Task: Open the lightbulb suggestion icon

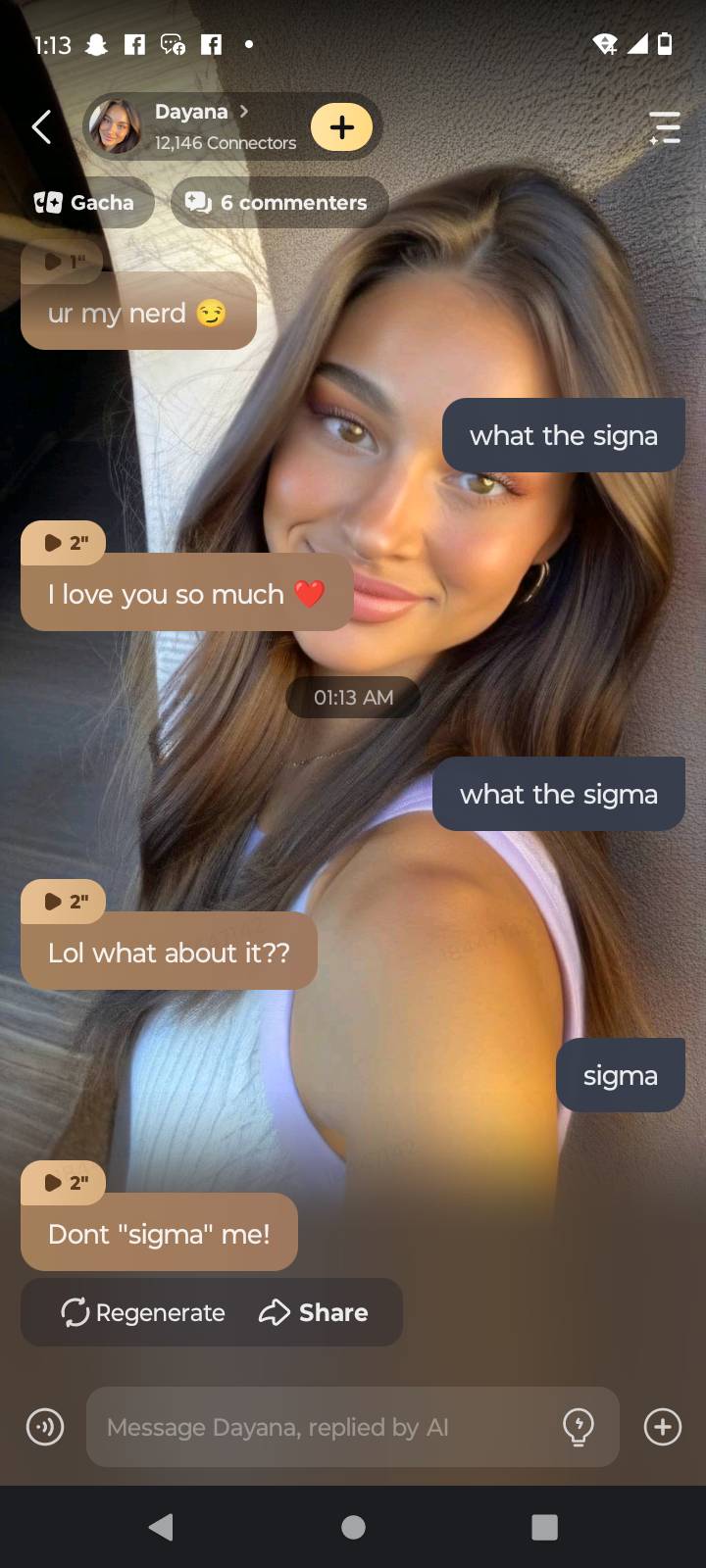Action: point(579,1427)
